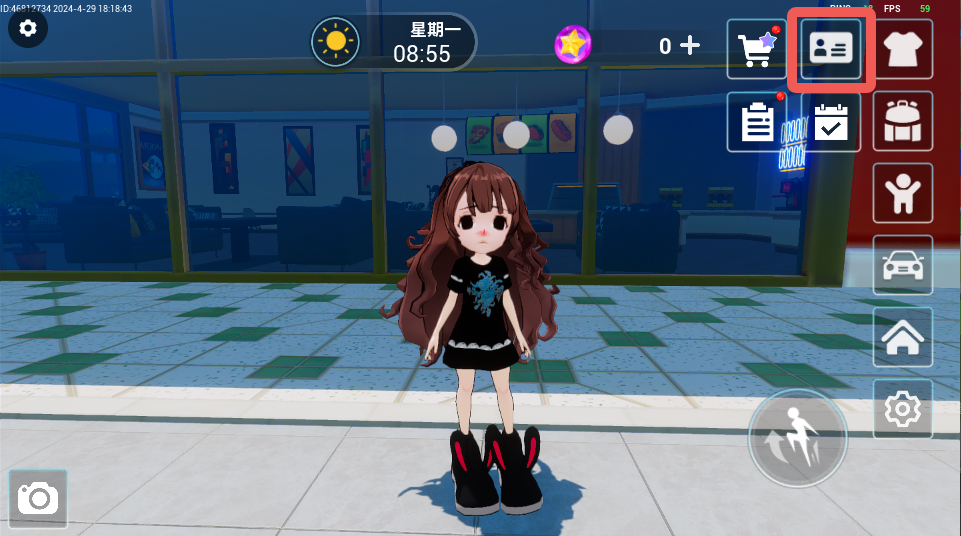961x536 pixels.
Task: Open the shopping cart store
Action: pyautogui.click(x=756, y=49)
